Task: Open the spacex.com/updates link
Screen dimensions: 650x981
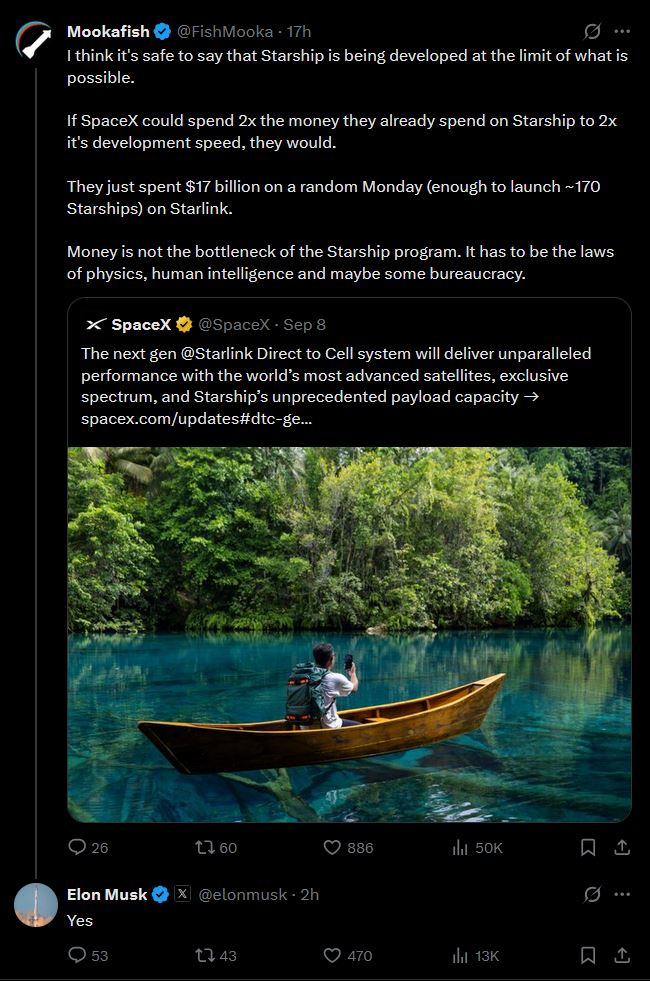Action: 196,419
